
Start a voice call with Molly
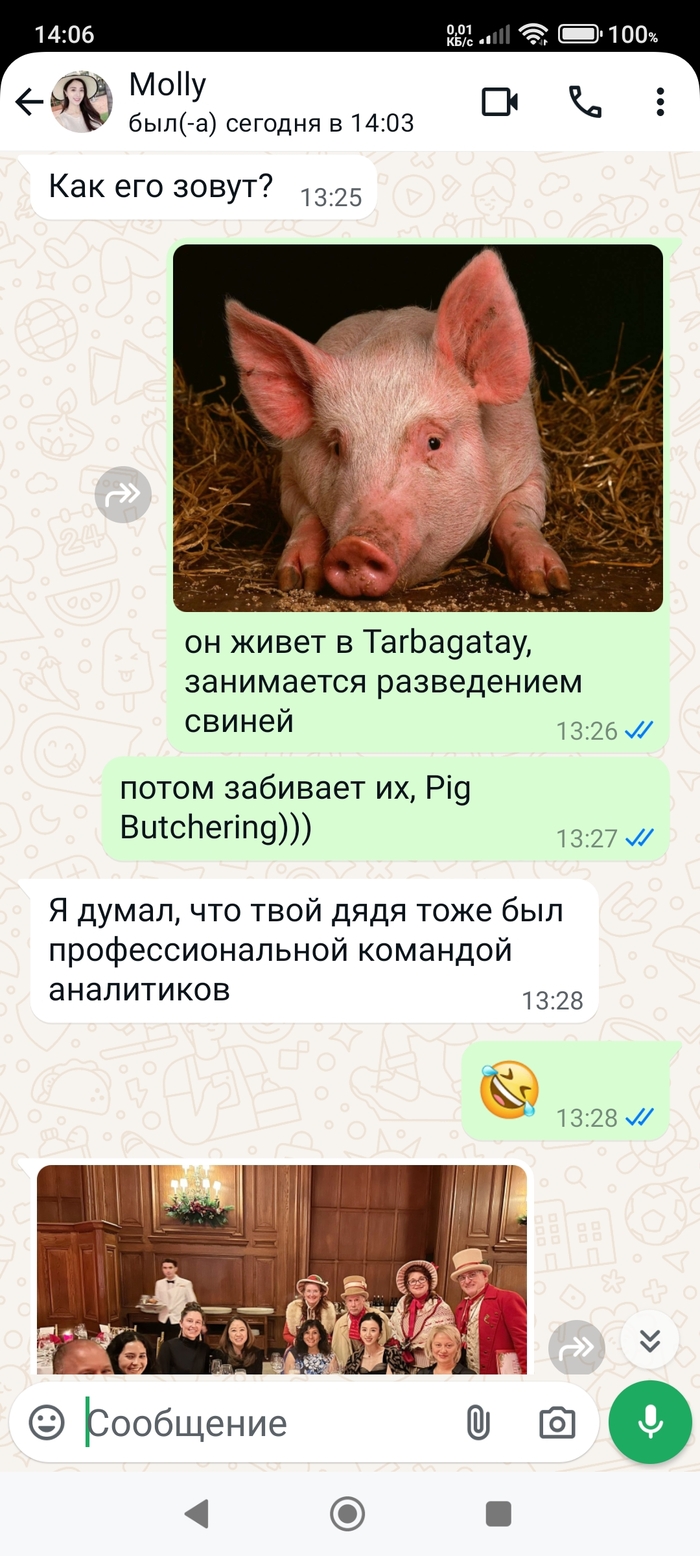[x=584, y=102]
